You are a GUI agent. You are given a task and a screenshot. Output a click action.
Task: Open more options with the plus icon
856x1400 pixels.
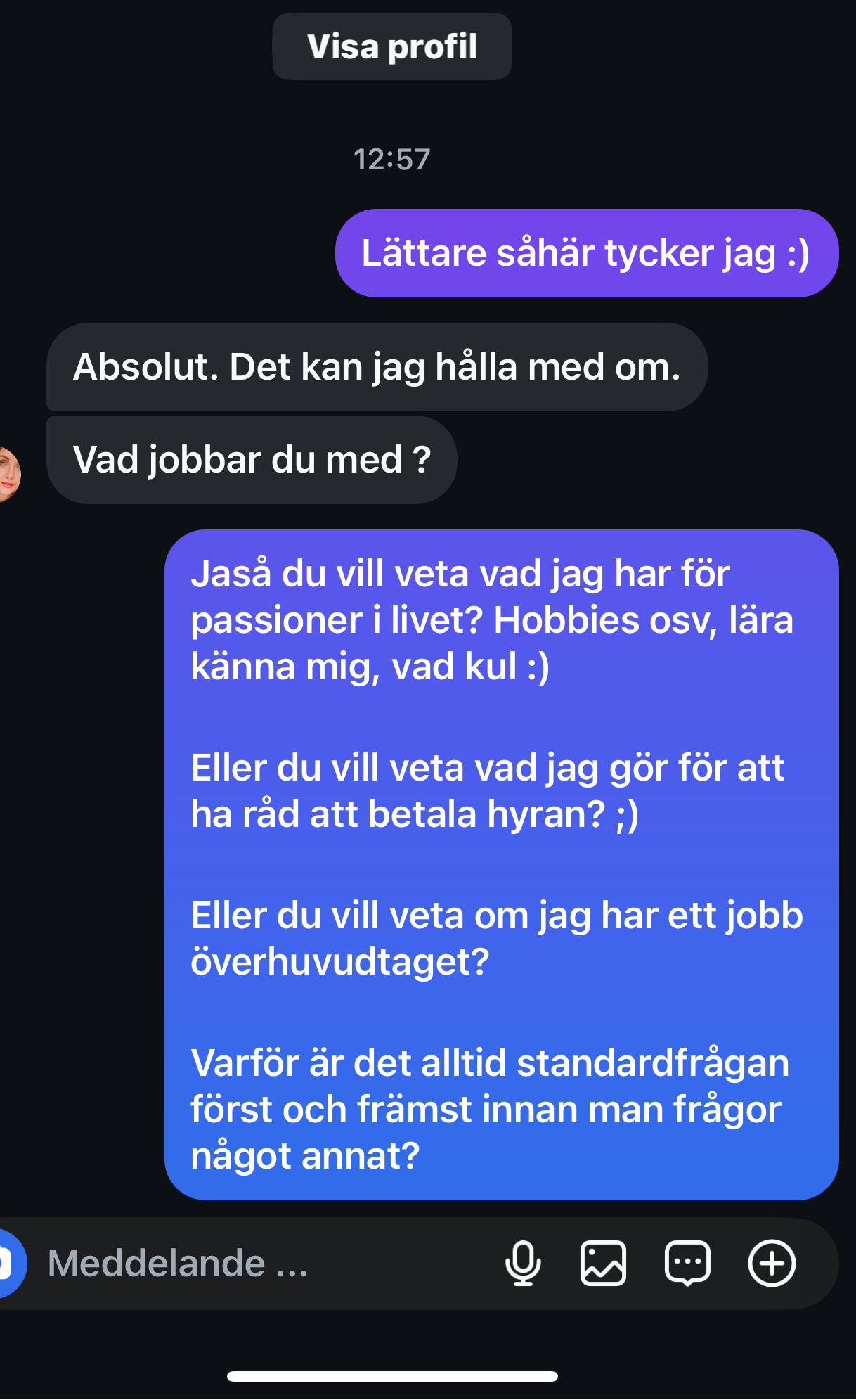(x=772, y=1264)
